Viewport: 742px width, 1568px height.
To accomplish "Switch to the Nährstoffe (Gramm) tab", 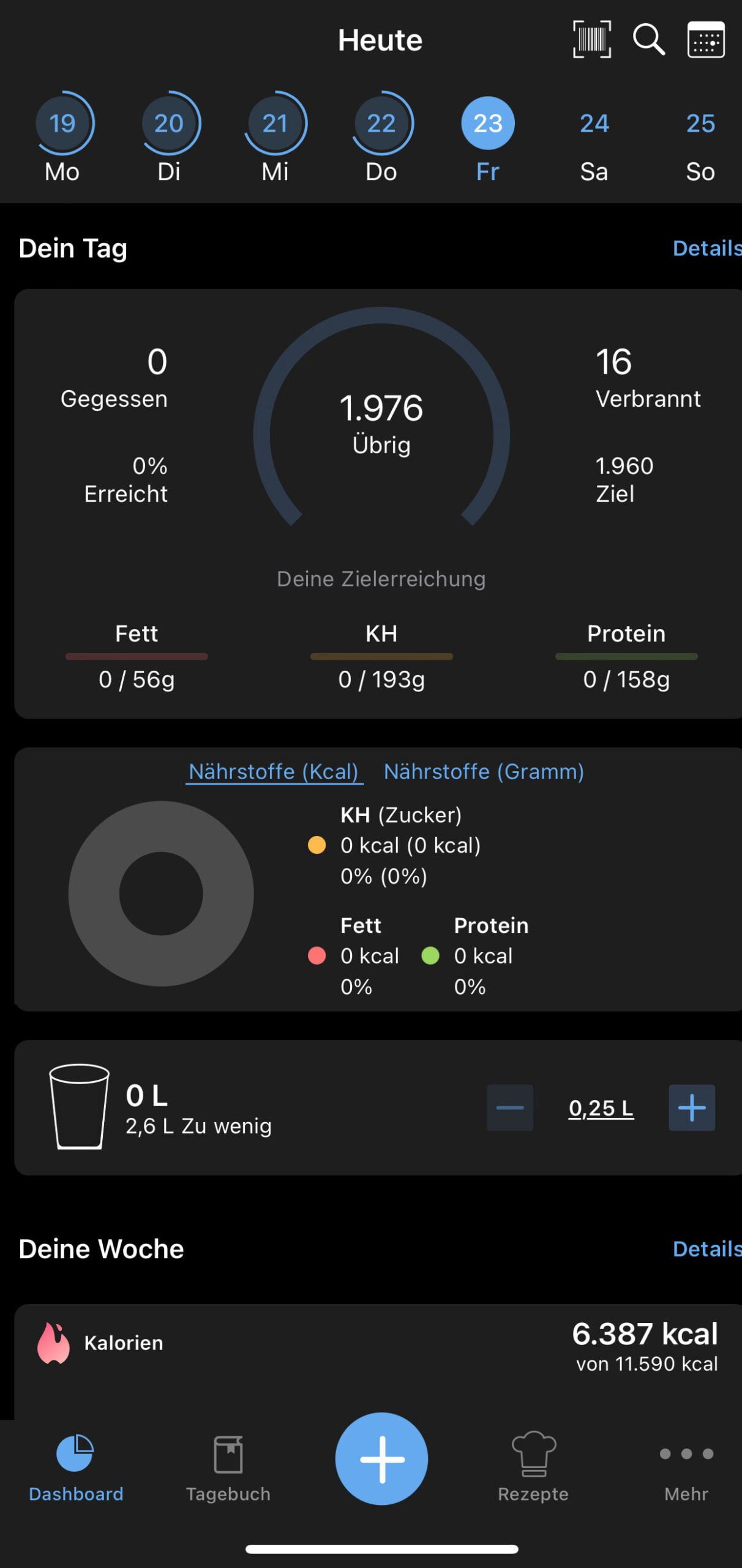I will [484, 772].
